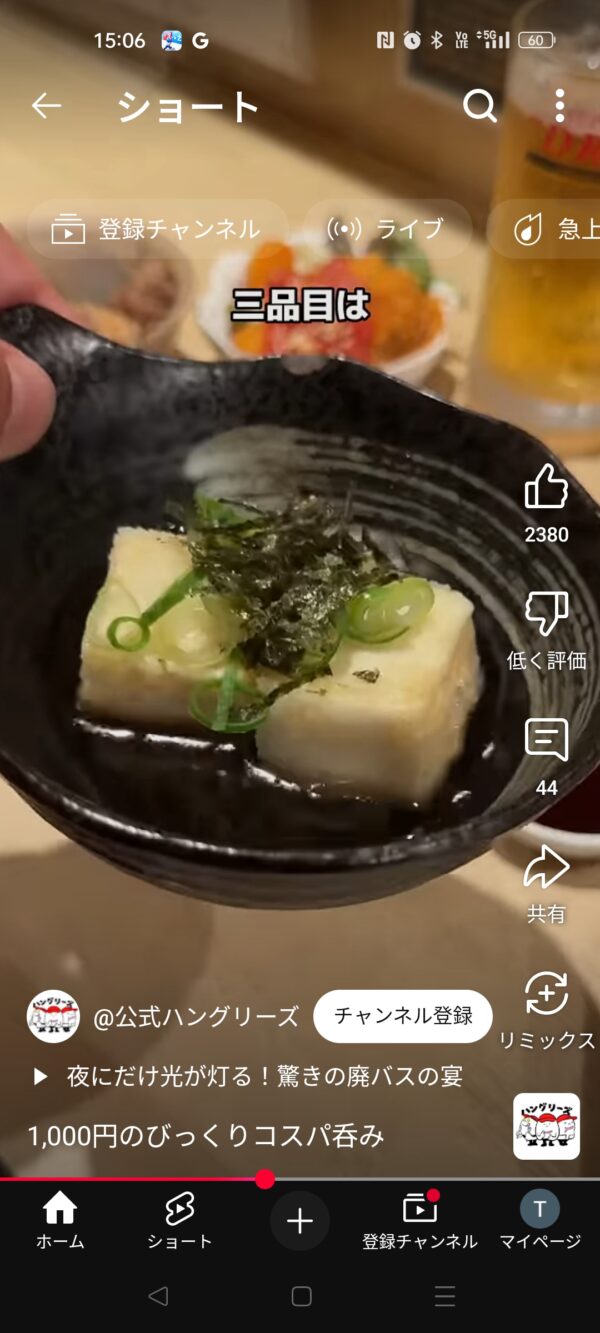Open the three-dot overflow menu

tap(559, 105)
